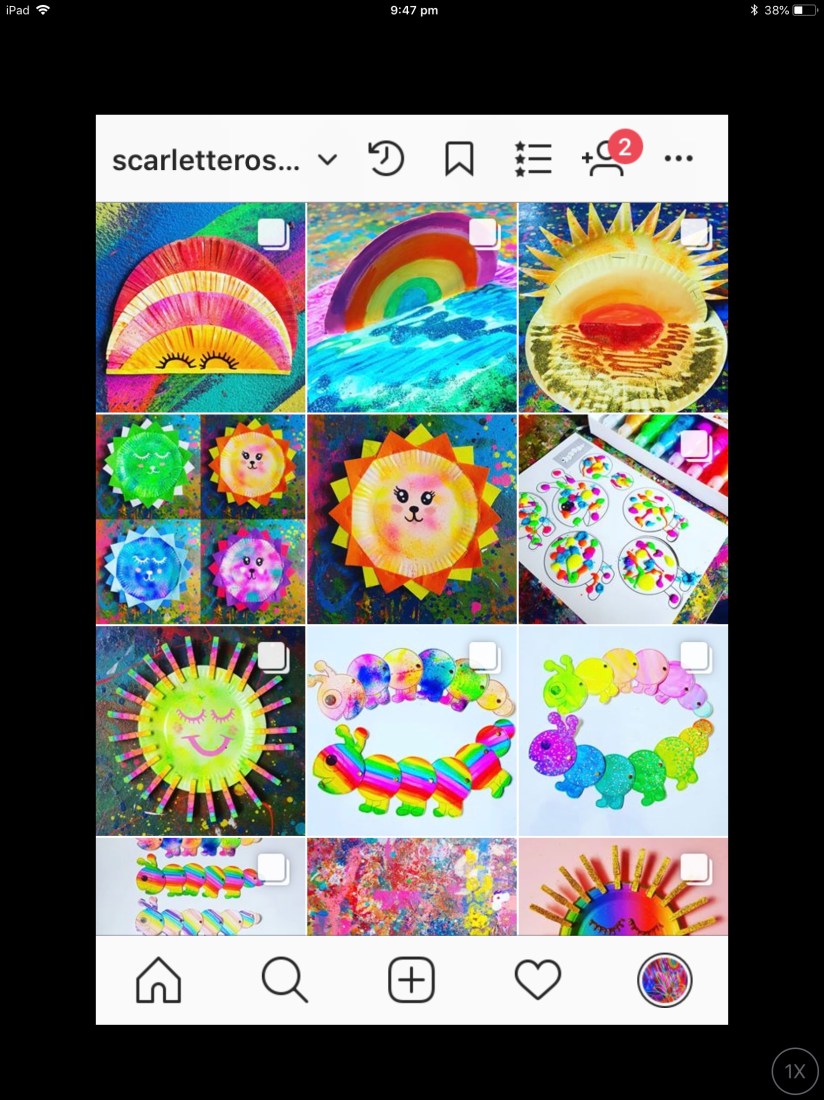Open the orange lion paper plate post
Screen dimensions: 824x1100
[x=411, y=519]
